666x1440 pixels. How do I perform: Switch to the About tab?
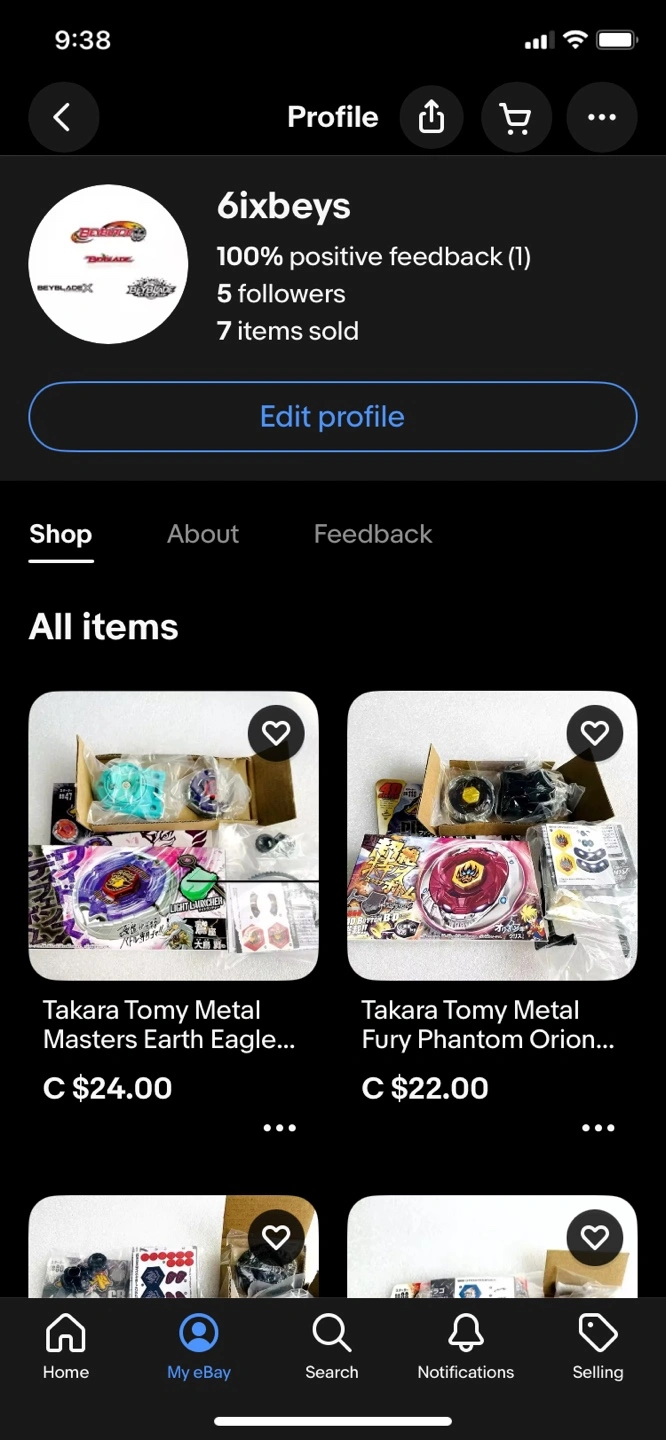point(203,534)
